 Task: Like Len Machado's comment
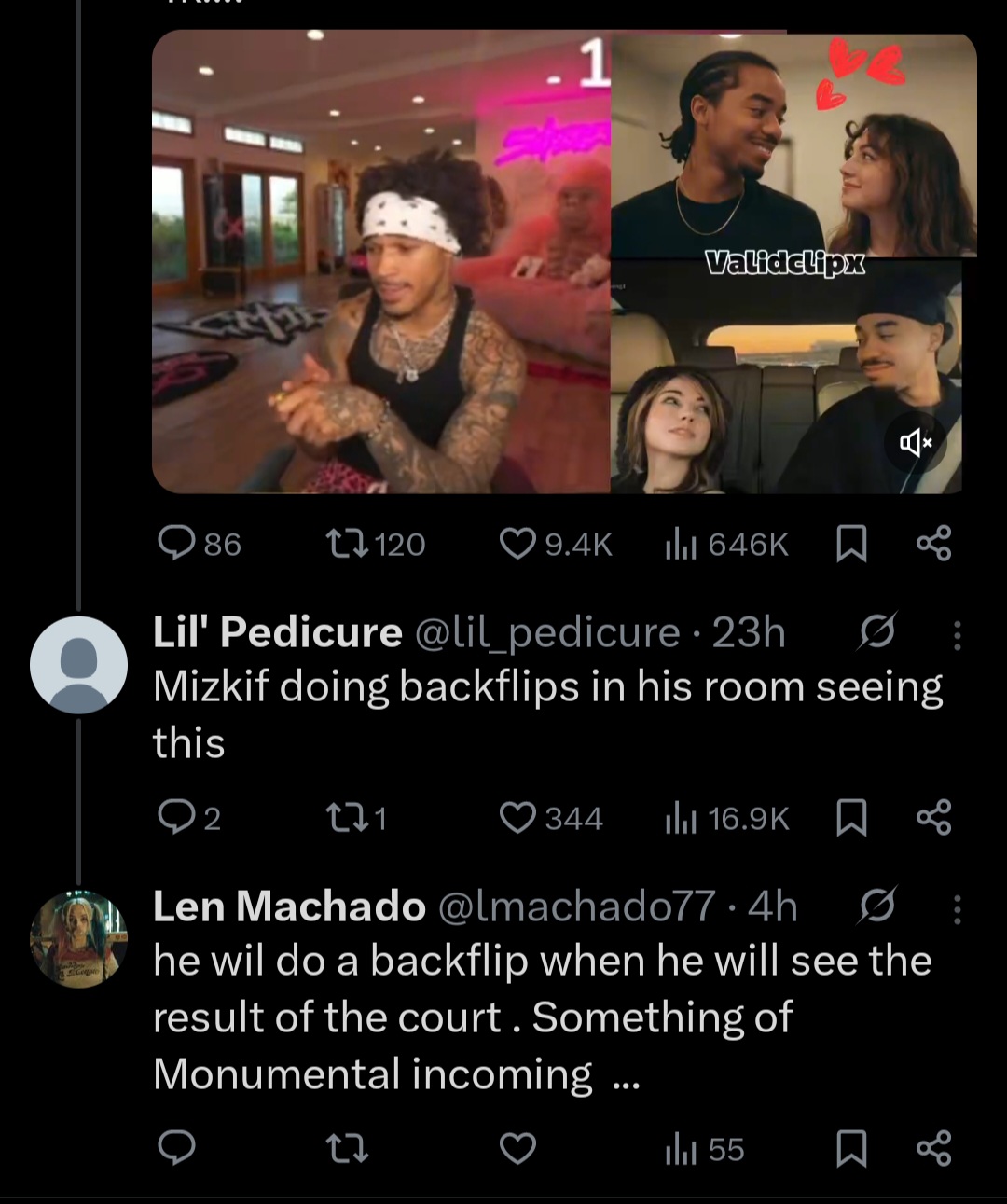tap(517, 1149)
